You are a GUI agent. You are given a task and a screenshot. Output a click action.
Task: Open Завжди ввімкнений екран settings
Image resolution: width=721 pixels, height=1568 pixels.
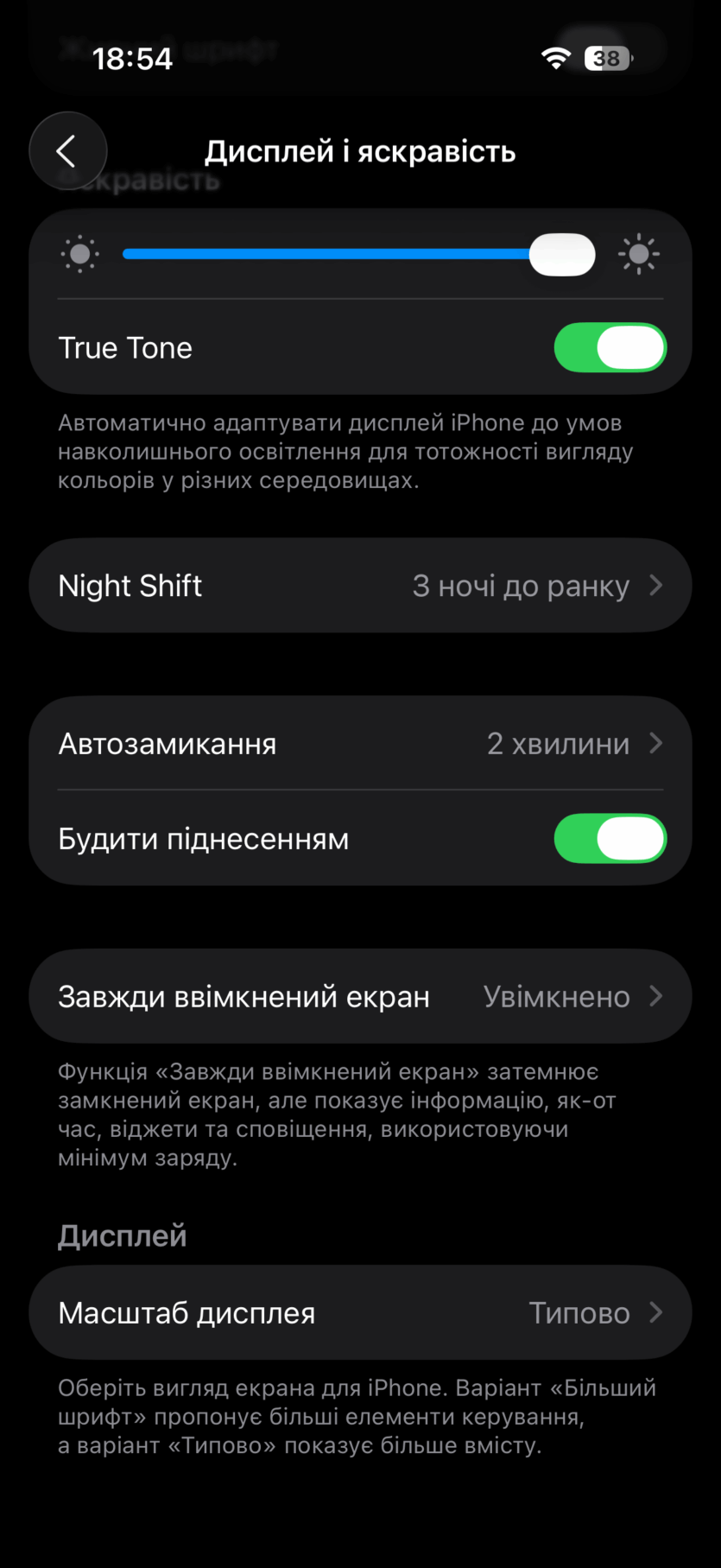coord(360,997)
